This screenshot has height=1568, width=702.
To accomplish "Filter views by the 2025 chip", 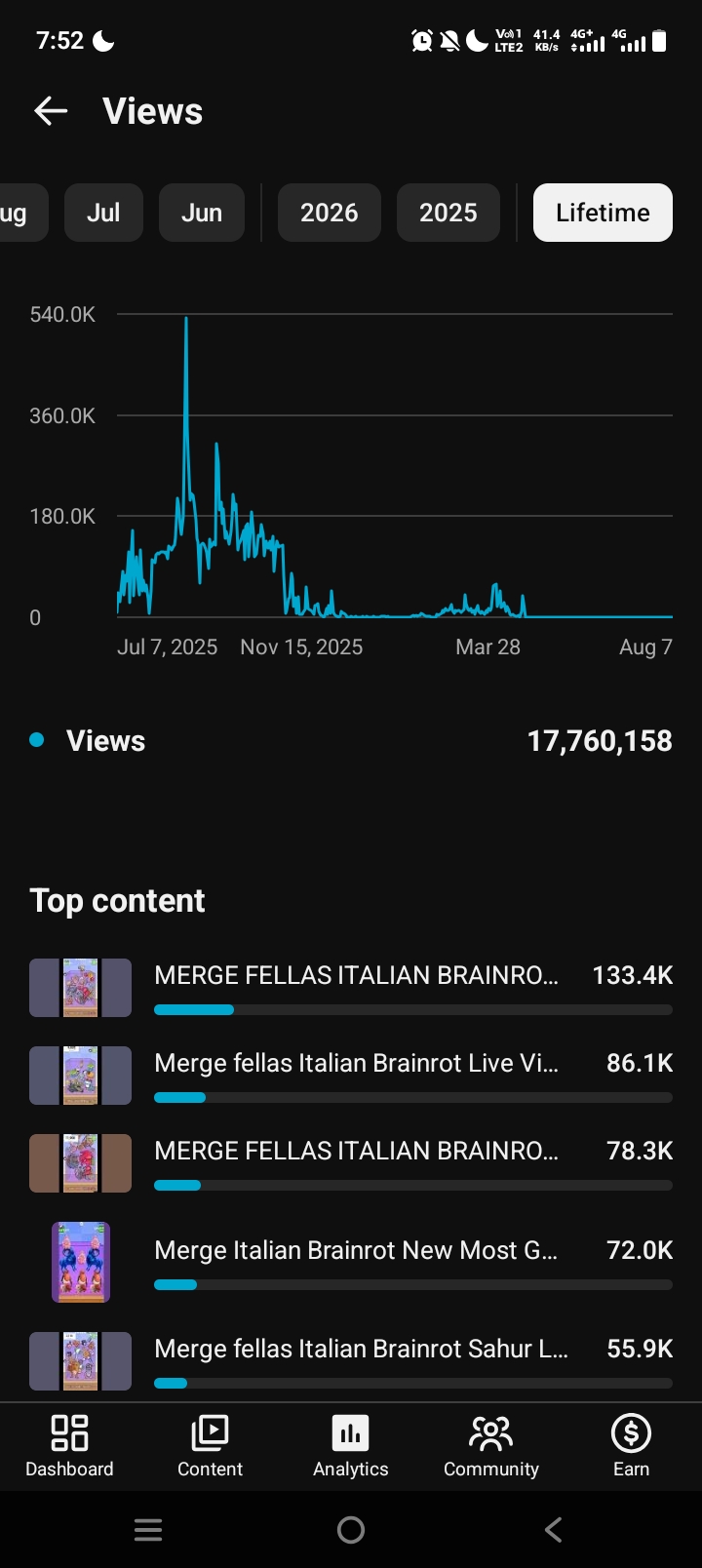I will click(x=448, y=213).
